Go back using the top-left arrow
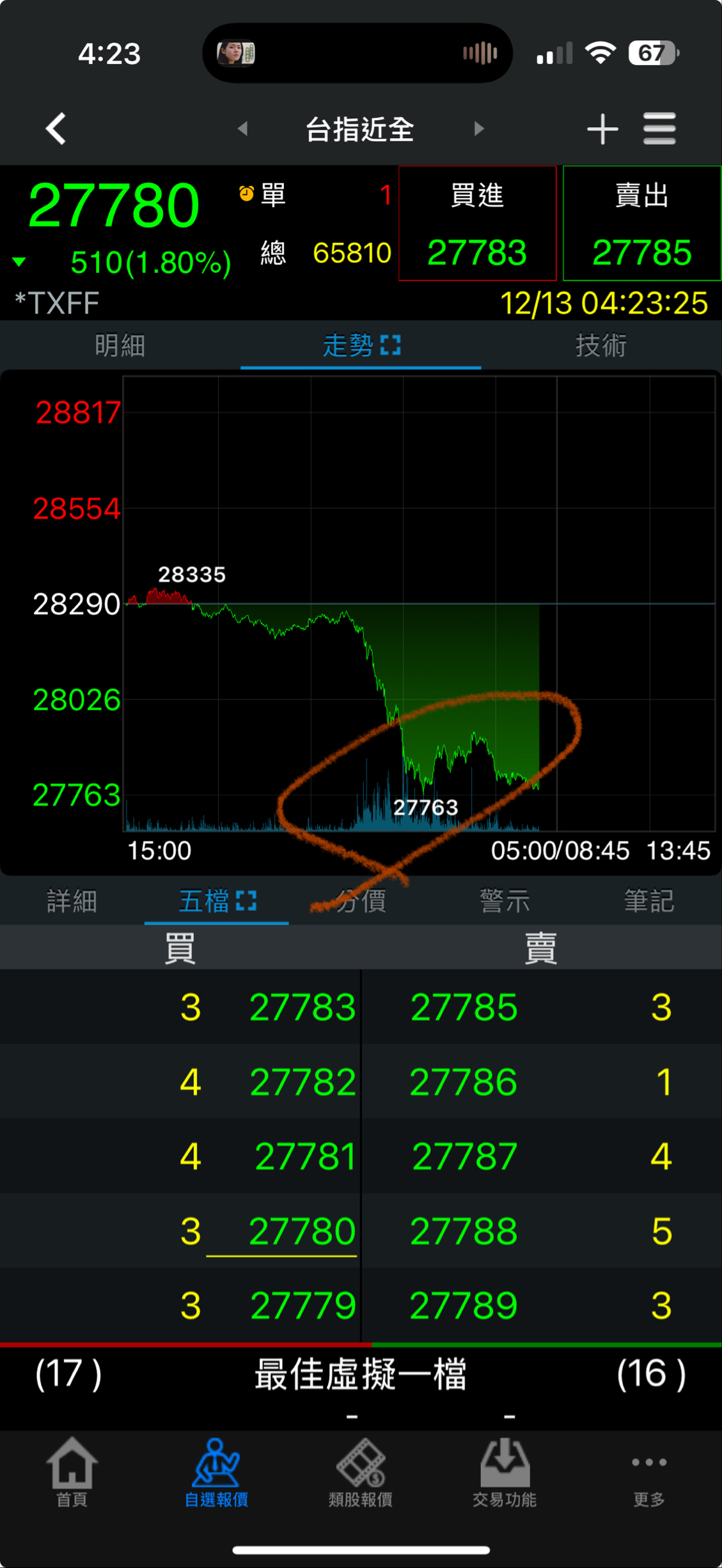This screenshot has height=1568, width=722. (x=56, y=129)
